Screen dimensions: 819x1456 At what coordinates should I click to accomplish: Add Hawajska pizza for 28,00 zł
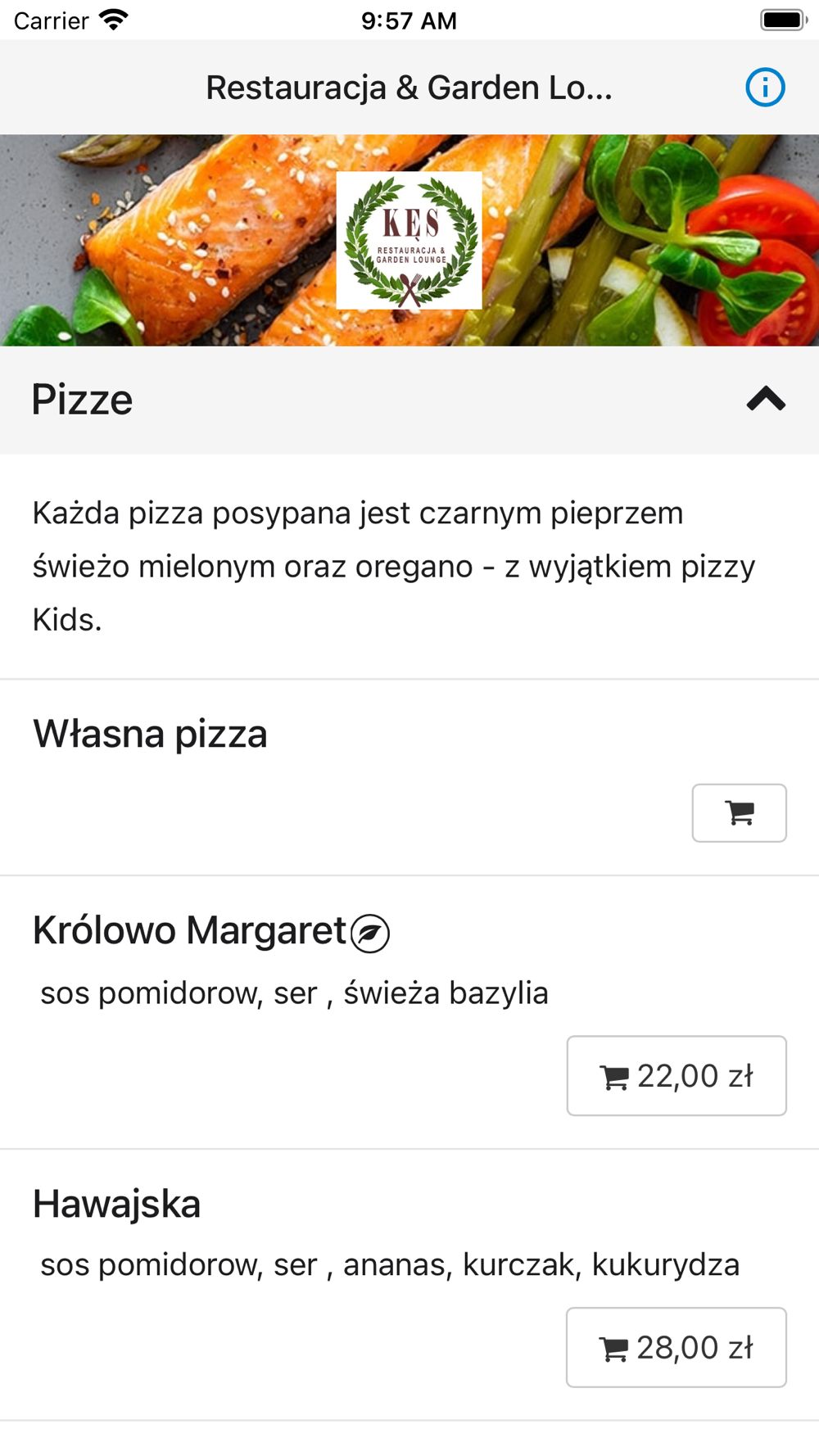pos(676,1348)
